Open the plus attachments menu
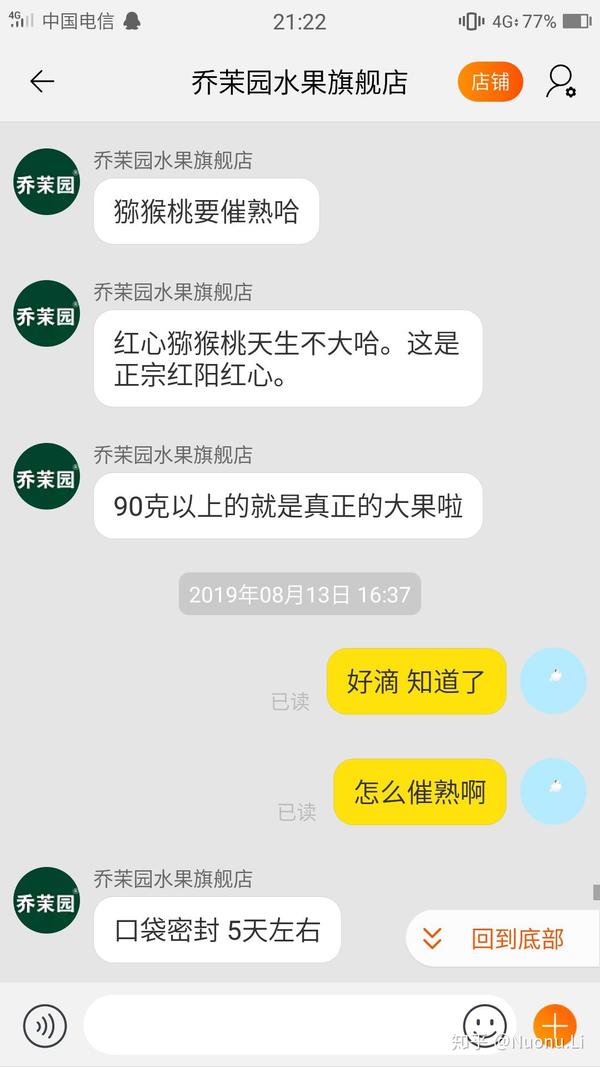This screenshot has width=600, height=1067. (x=554, y=1026)
